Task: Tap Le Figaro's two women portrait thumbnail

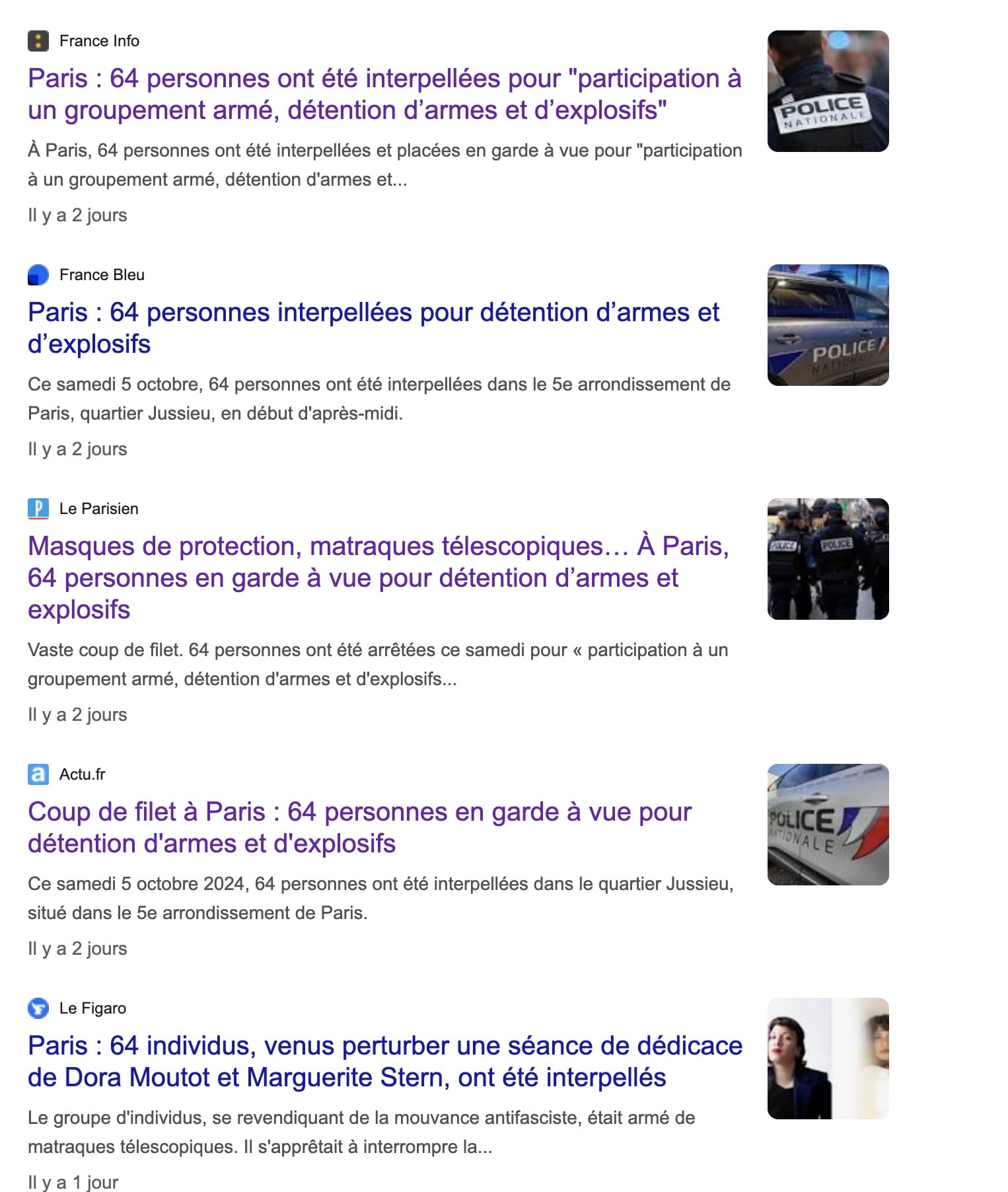Action: [828, 1059]
